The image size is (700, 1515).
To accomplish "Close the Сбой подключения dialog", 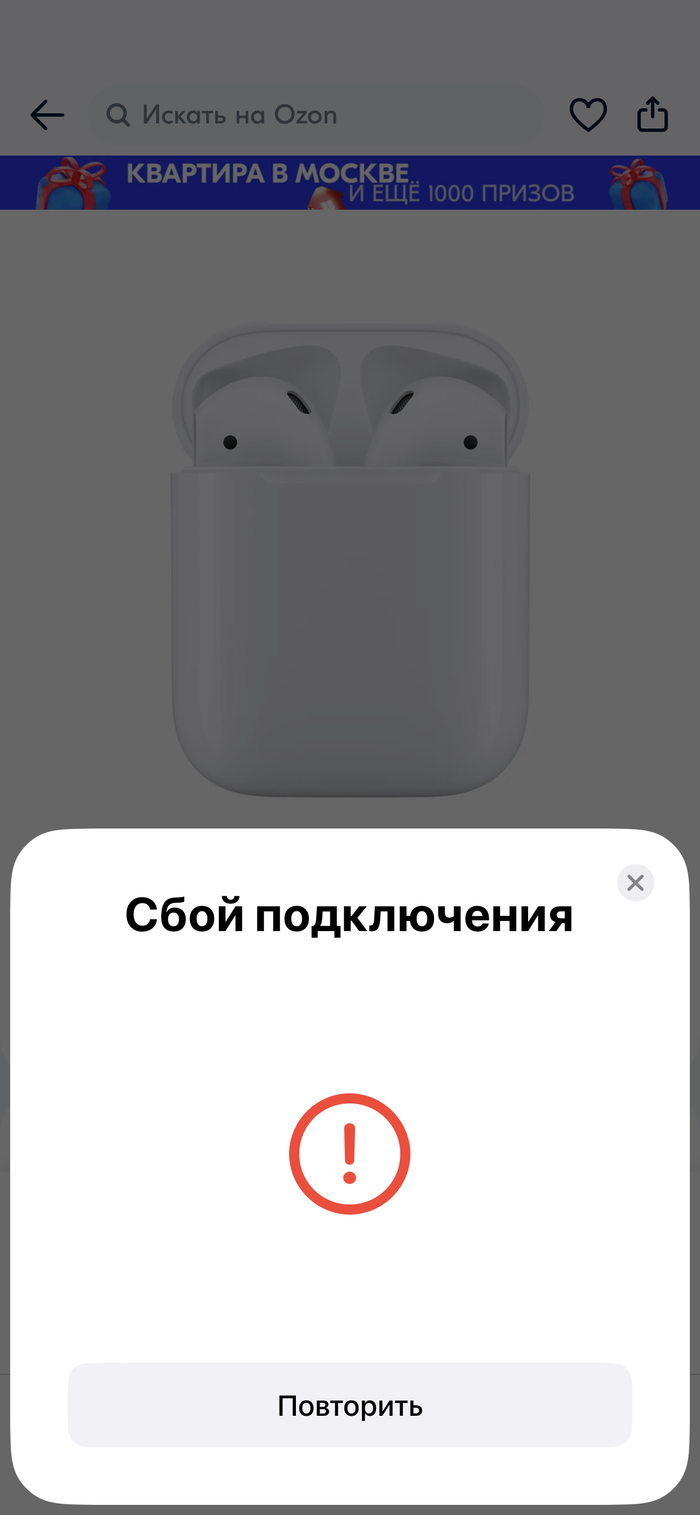I will pyautogui.click(x=635, y=882).
